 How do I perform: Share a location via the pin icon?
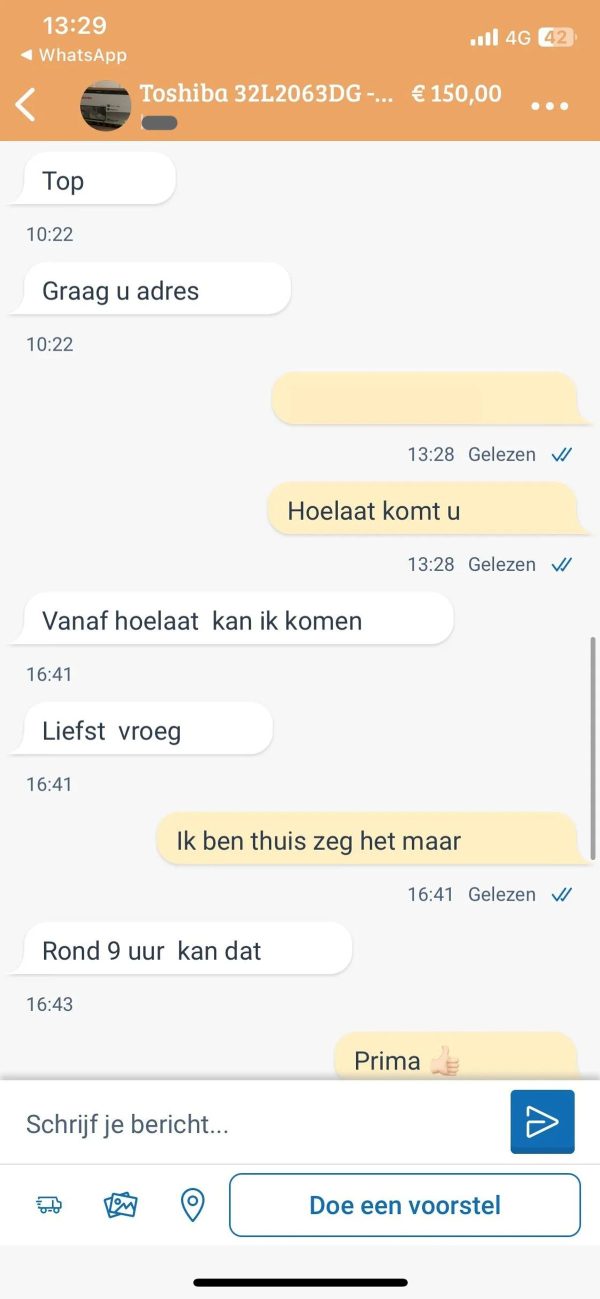click(x=192, y=1205)
